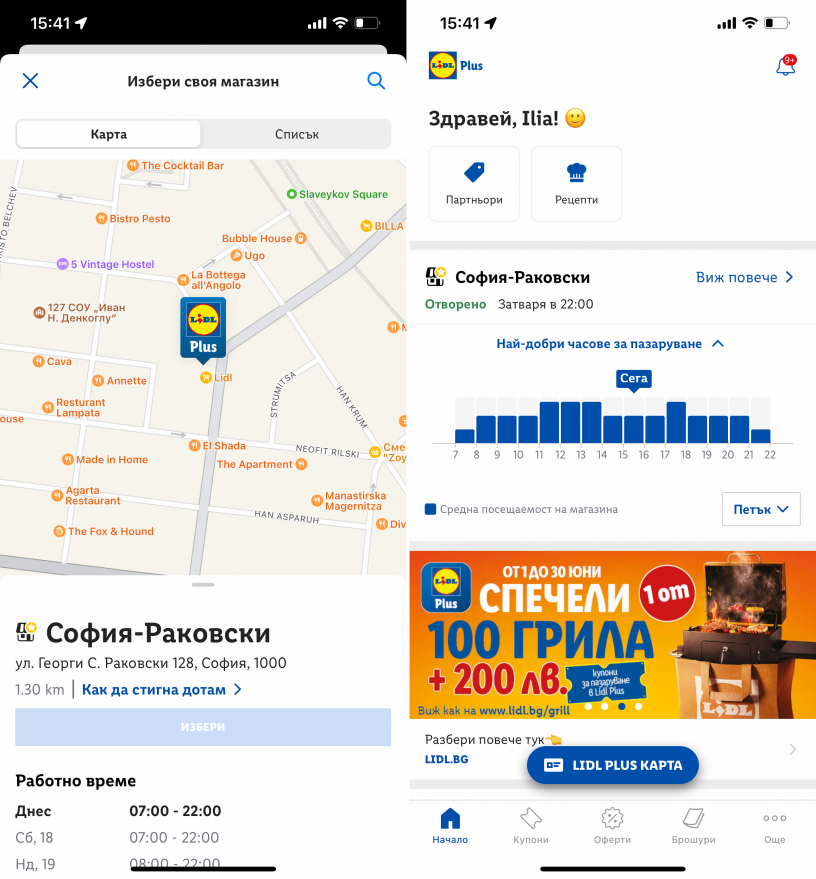The width and height of the screenshot is (816, 879).
Task: Open the Оферти tab
Action: click(612, 825)
